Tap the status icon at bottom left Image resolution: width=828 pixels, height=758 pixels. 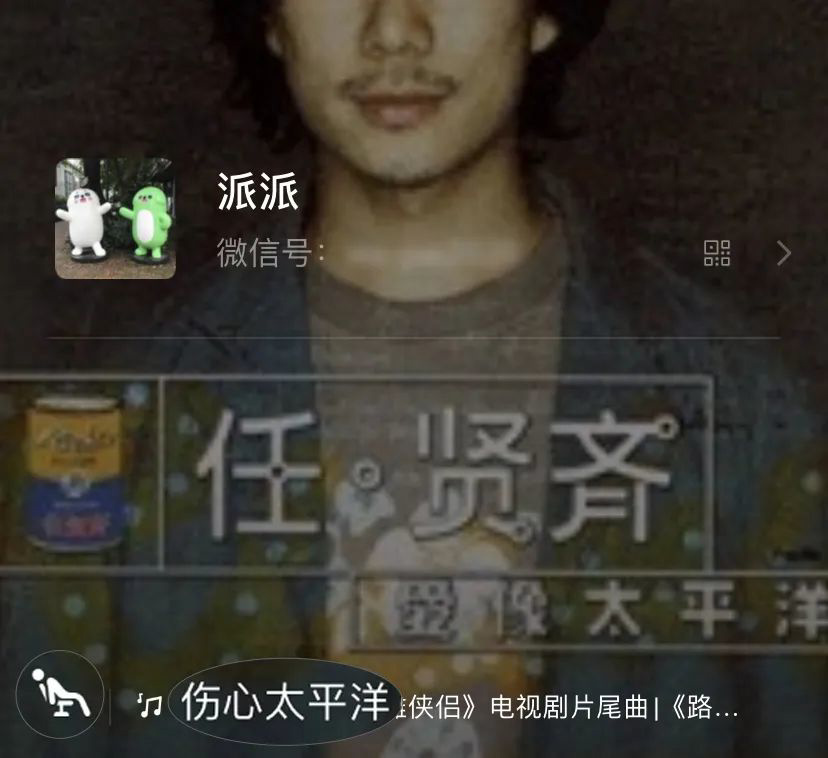click(x=60, y=695)
